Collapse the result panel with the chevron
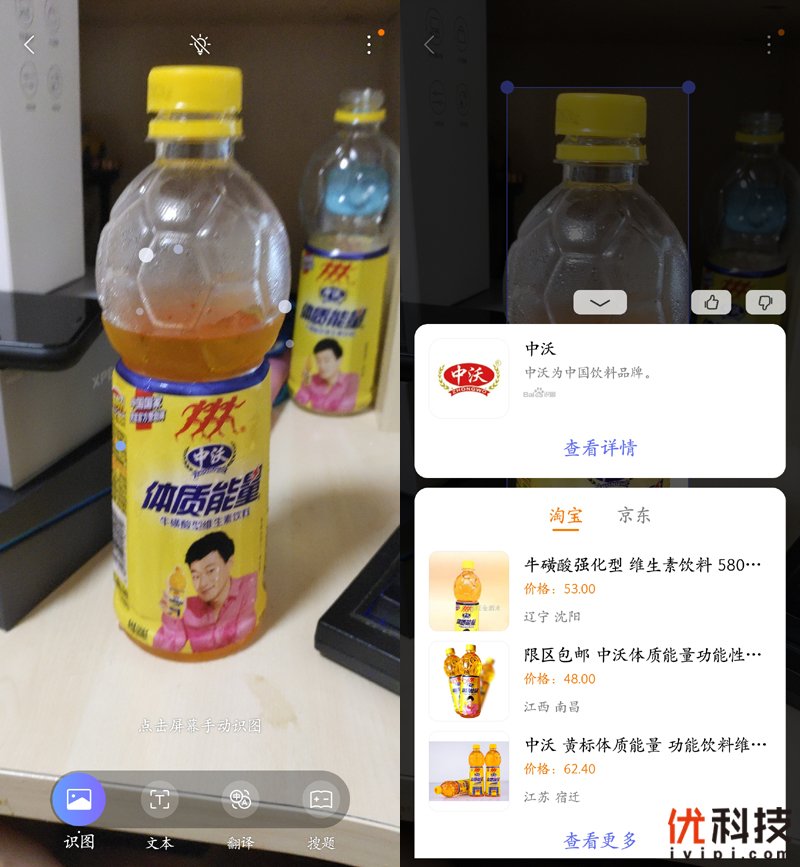Image resolution: width=800 pixels, height=867 pixels. pyautogui.click(x=600, y=302)
